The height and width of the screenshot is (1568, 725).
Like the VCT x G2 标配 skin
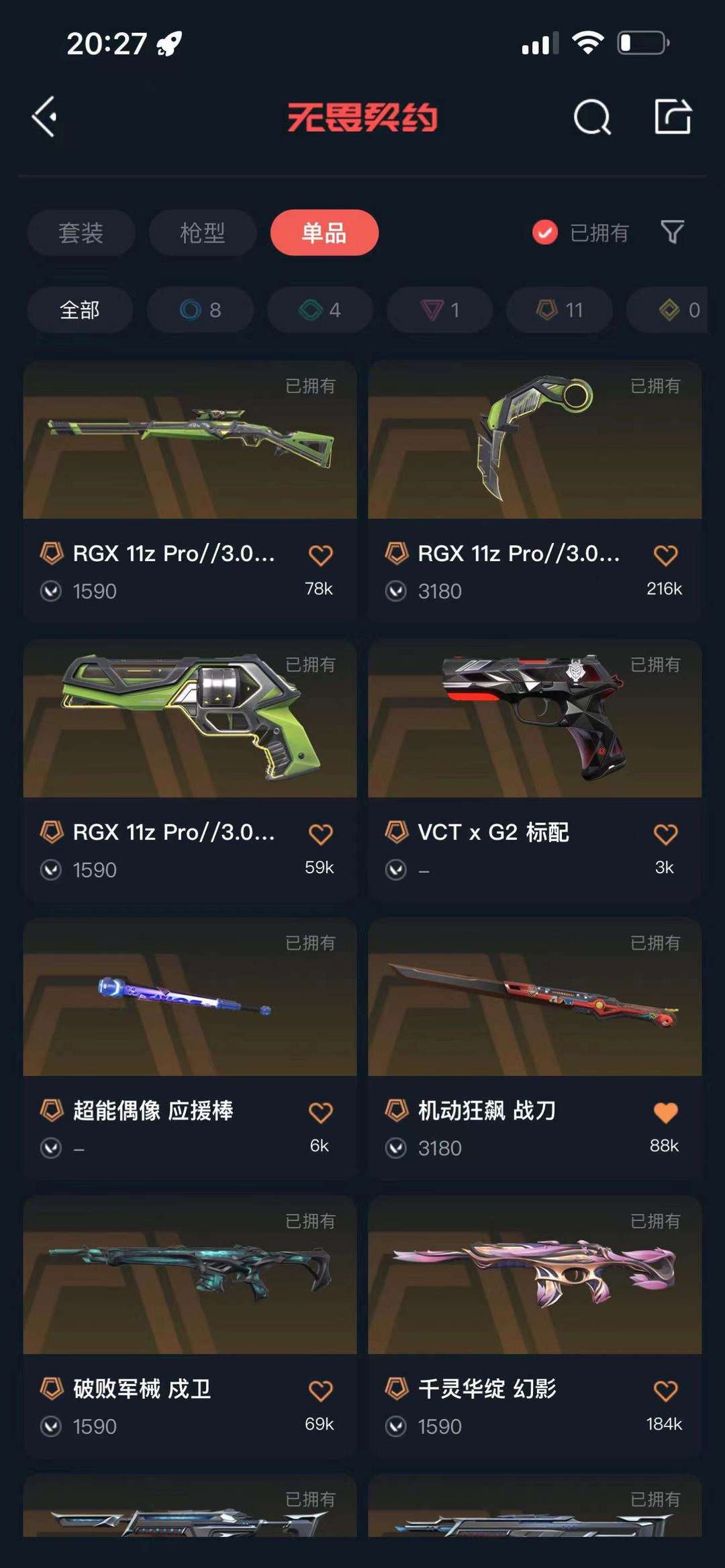pos(665,834)
